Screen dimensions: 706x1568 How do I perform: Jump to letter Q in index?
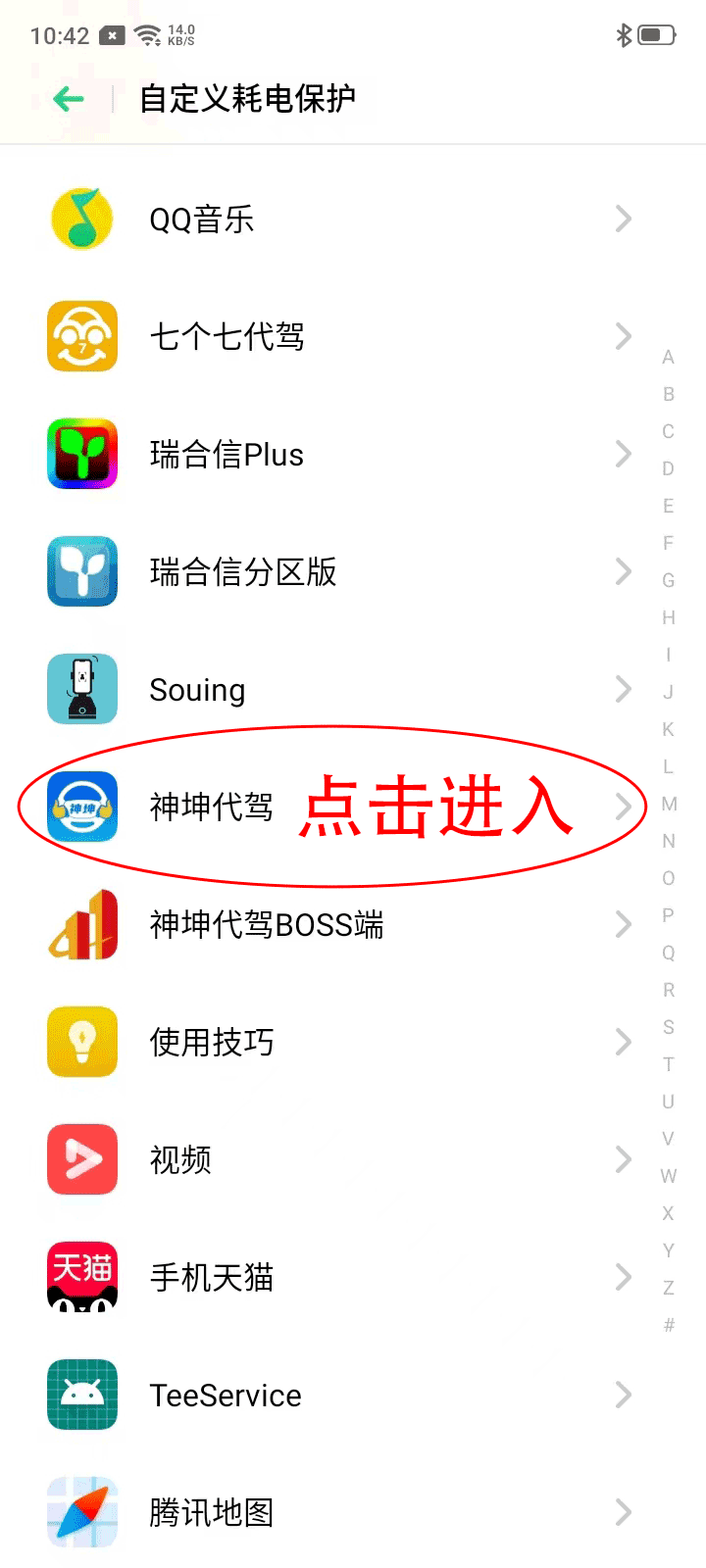point(669,953)
